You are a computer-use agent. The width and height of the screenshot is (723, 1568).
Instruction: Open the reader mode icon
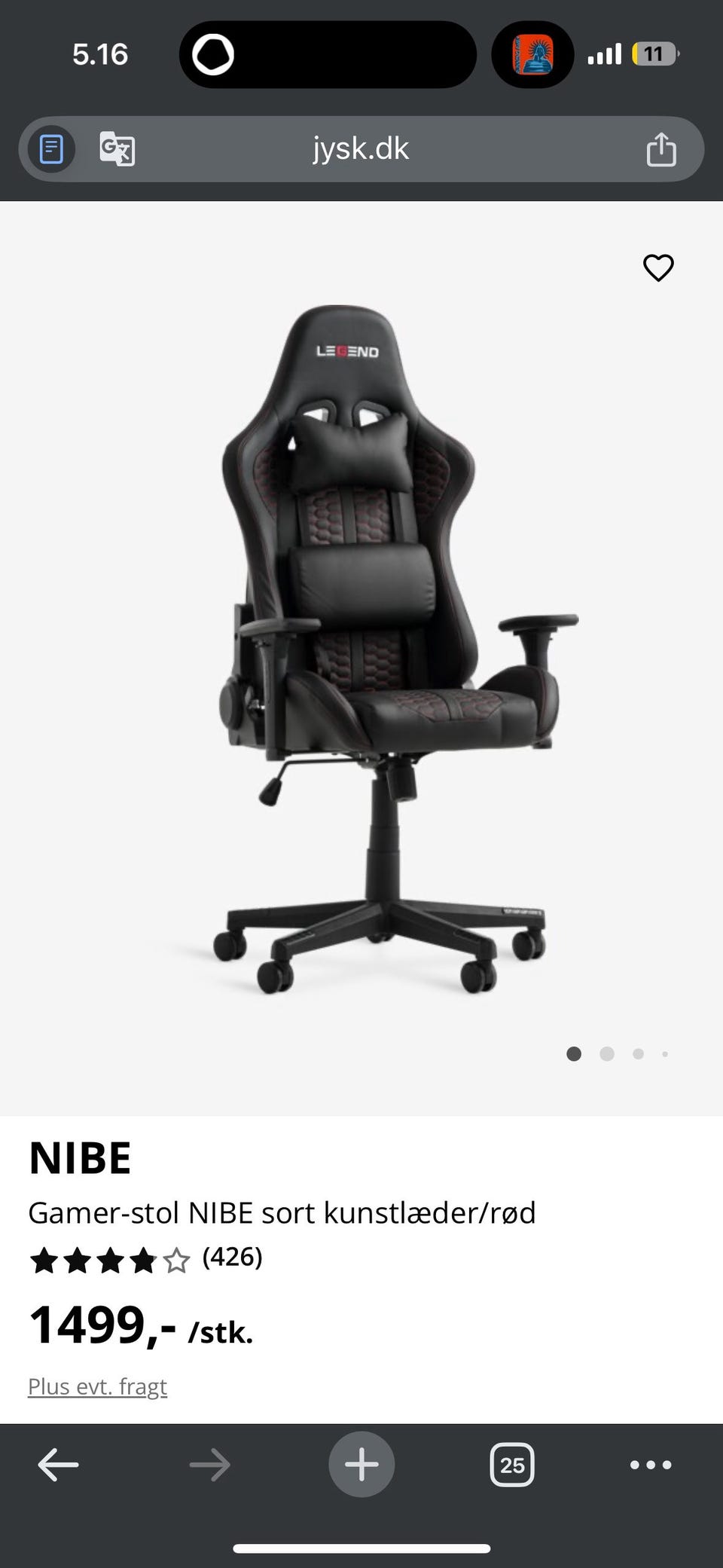pos(51,149)
